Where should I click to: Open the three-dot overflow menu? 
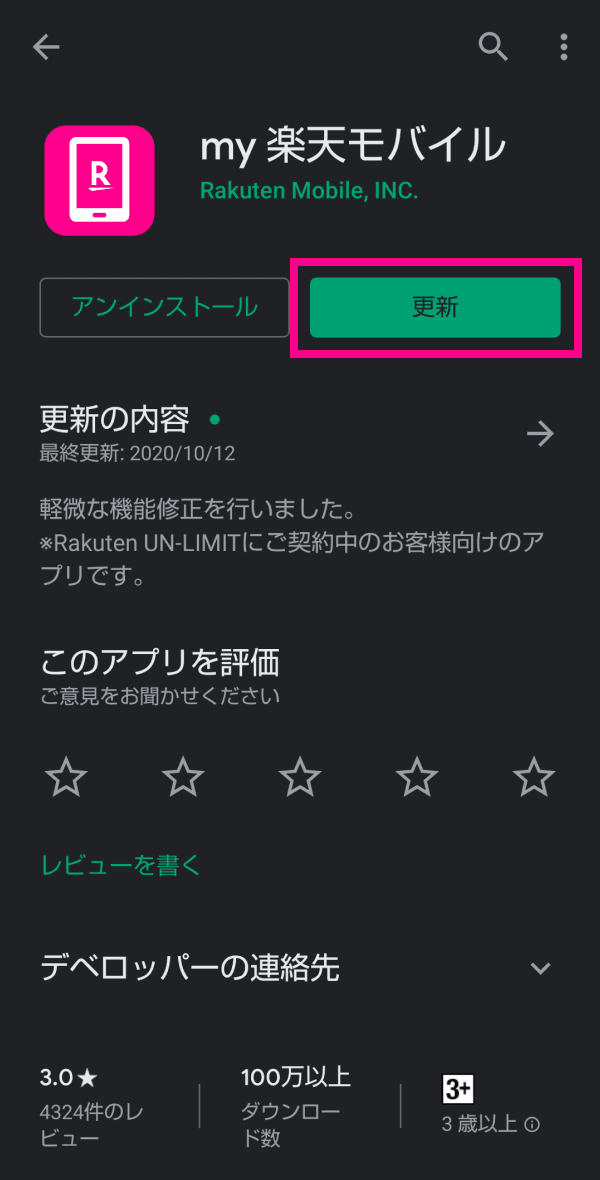[x=564, y=46]
